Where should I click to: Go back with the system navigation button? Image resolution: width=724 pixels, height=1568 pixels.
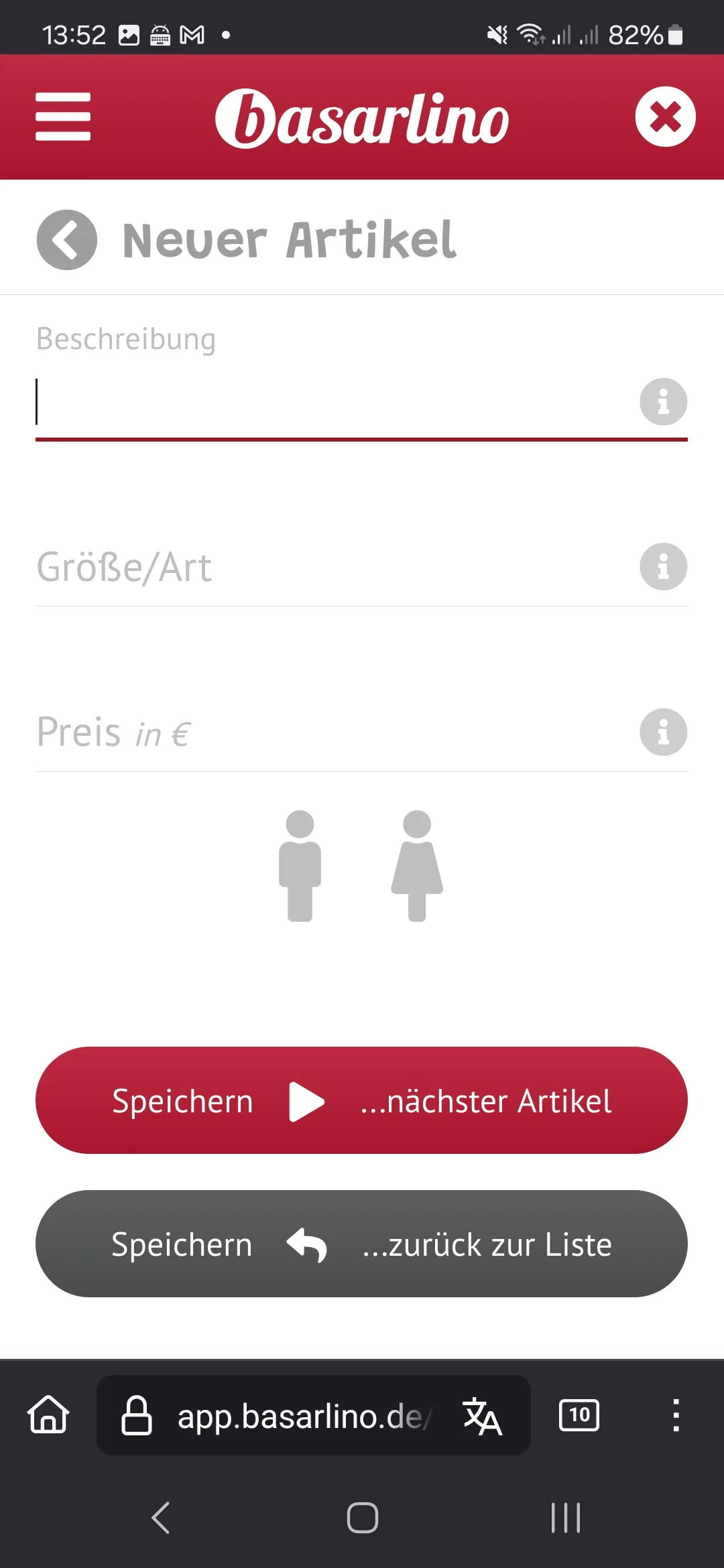tap(161, 1518)
